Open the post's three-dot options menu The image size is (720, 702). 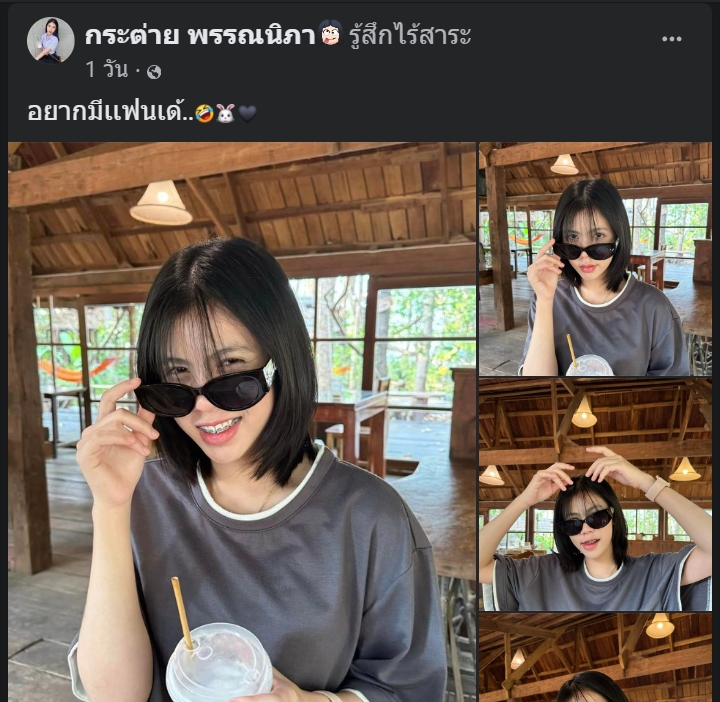[x=671, y=39]
